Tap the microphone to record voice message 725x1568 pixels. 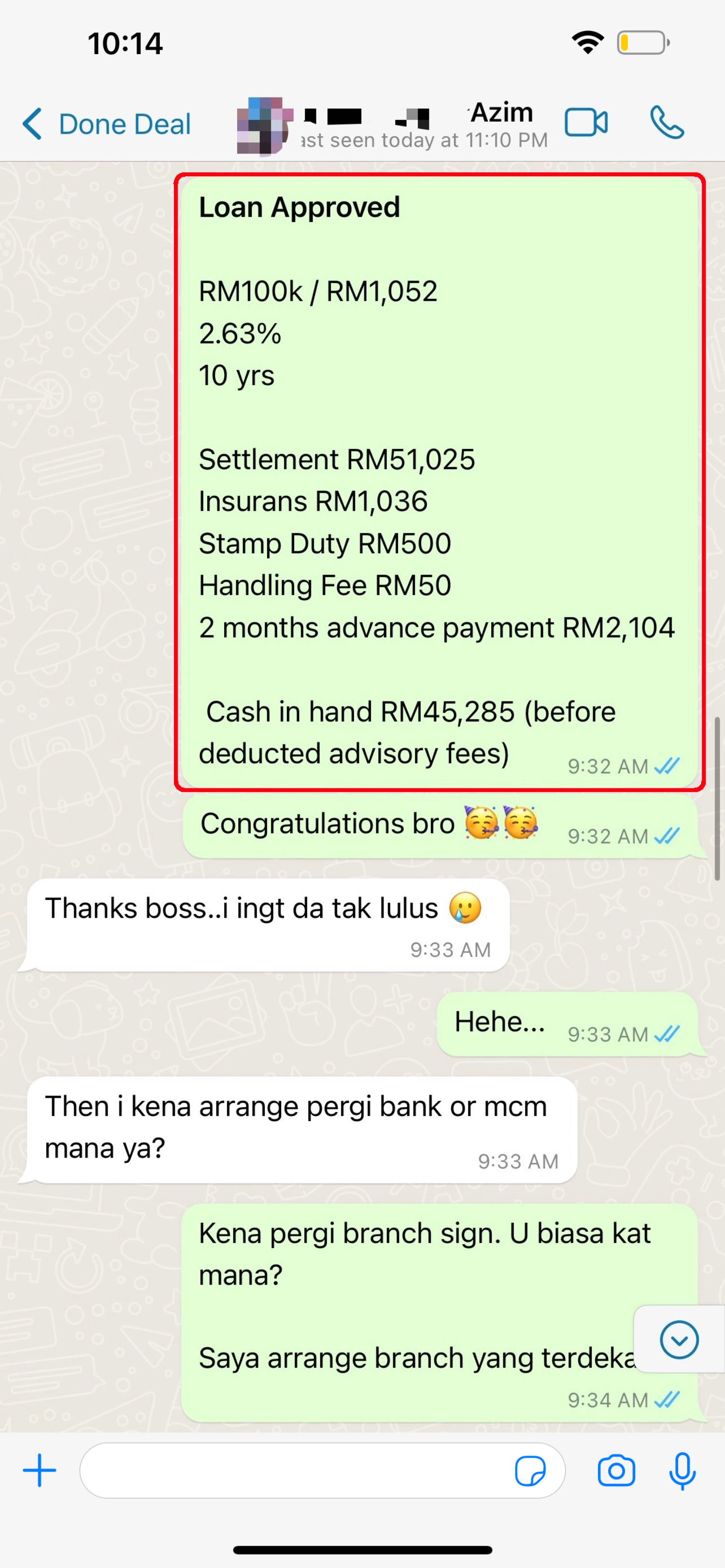coord(682,1470)
